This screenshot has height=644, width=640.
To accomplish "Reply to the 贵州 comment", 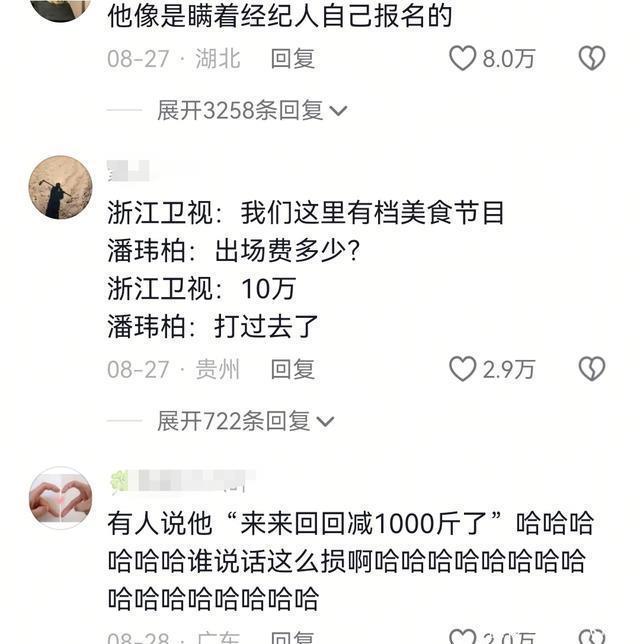I will (292, 370).
